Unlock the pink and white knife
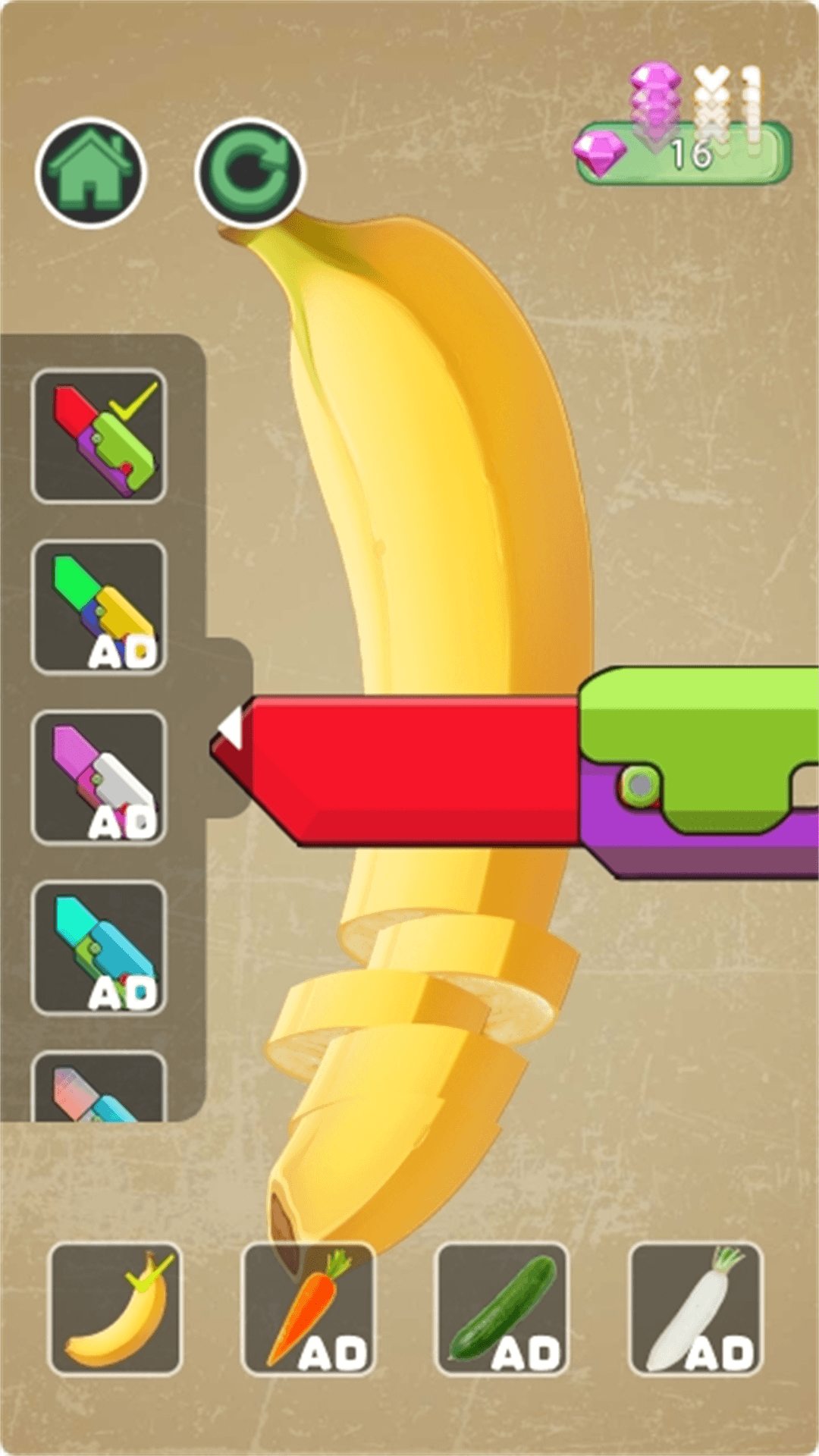The width and height of the screenshot is (819, 1456). coord(99,777)
